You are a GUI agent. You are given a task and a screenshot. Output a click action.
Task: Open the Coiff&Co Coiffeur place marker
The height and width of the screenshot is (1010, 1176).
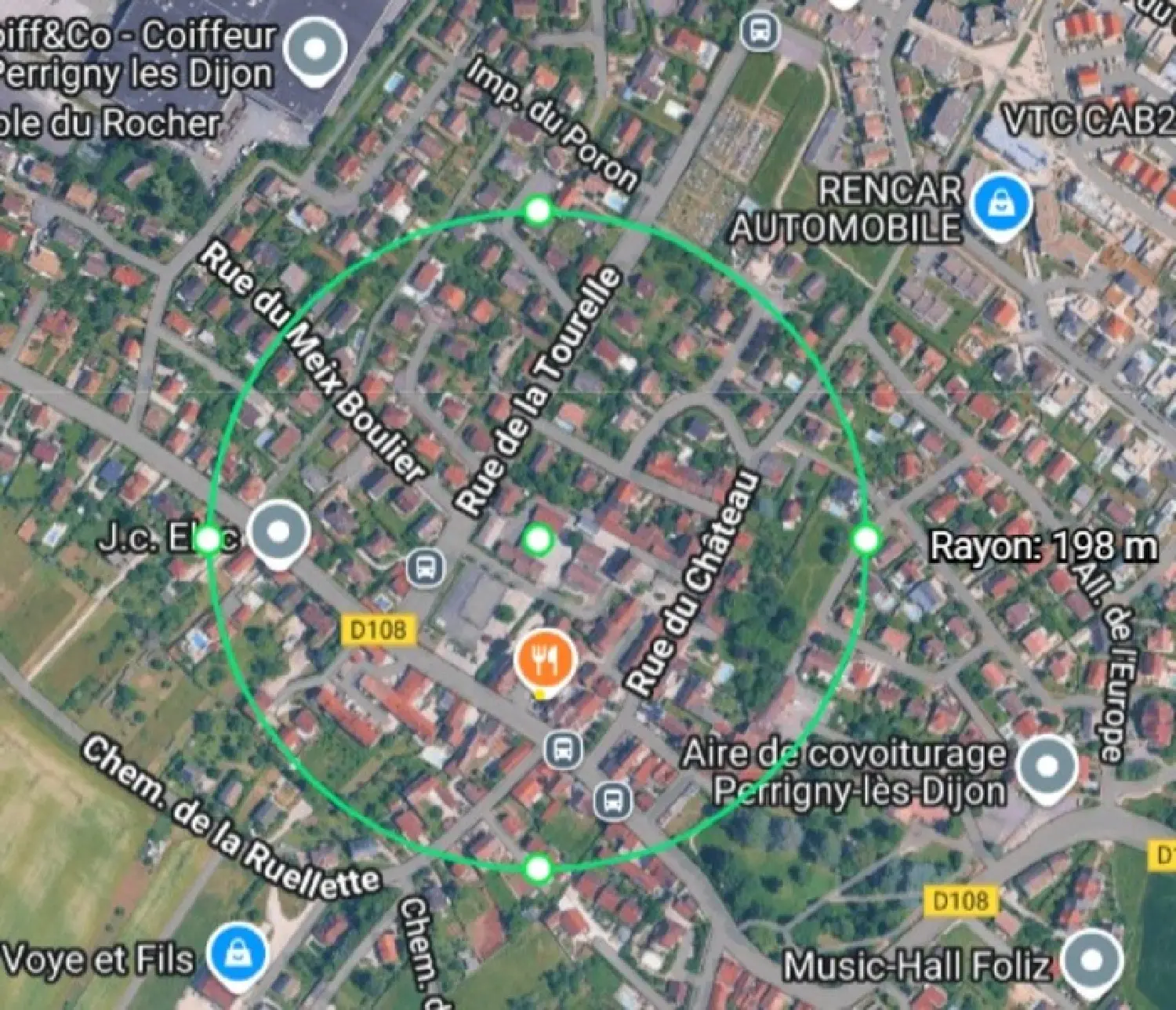pyautogui.click(x=315, y=49)
